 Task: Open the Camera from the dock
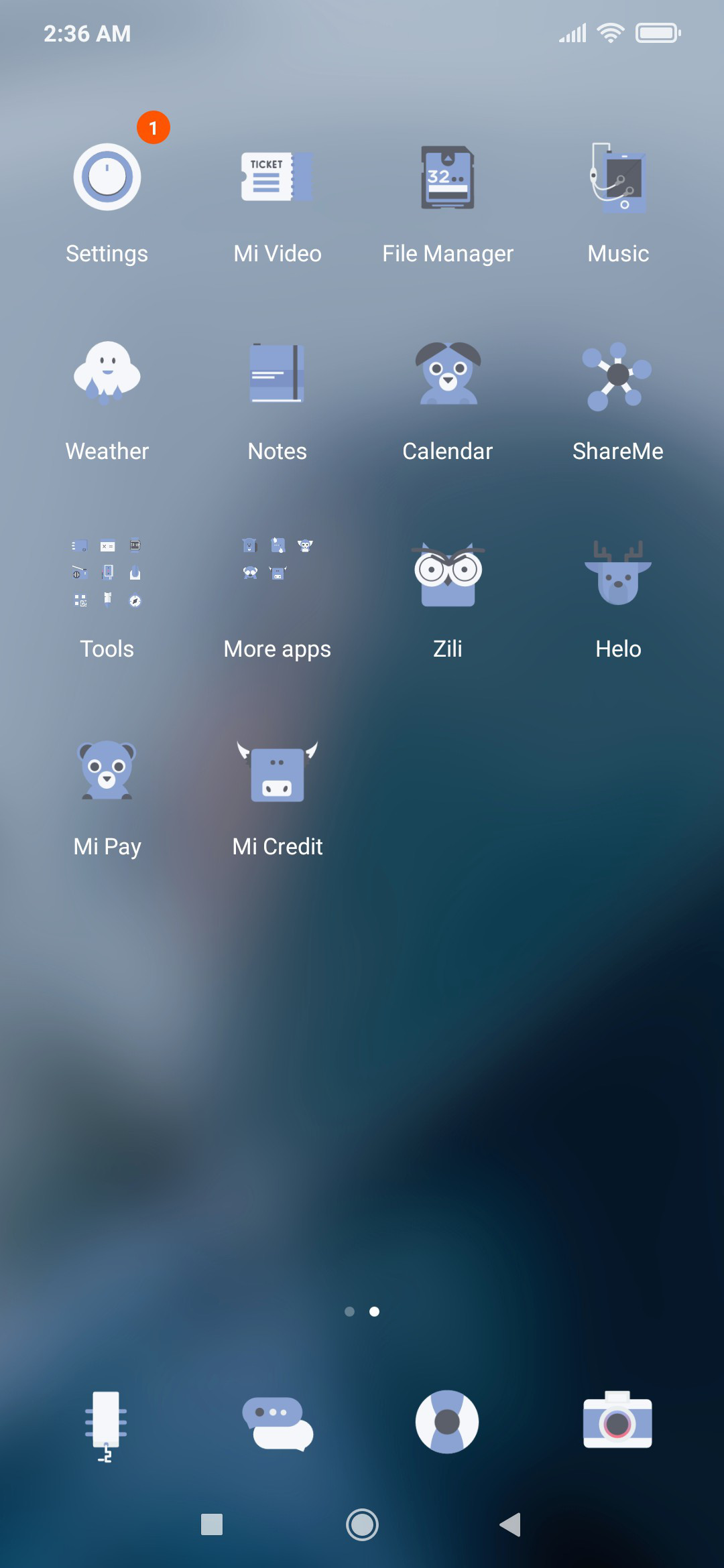pos(617,1420)
